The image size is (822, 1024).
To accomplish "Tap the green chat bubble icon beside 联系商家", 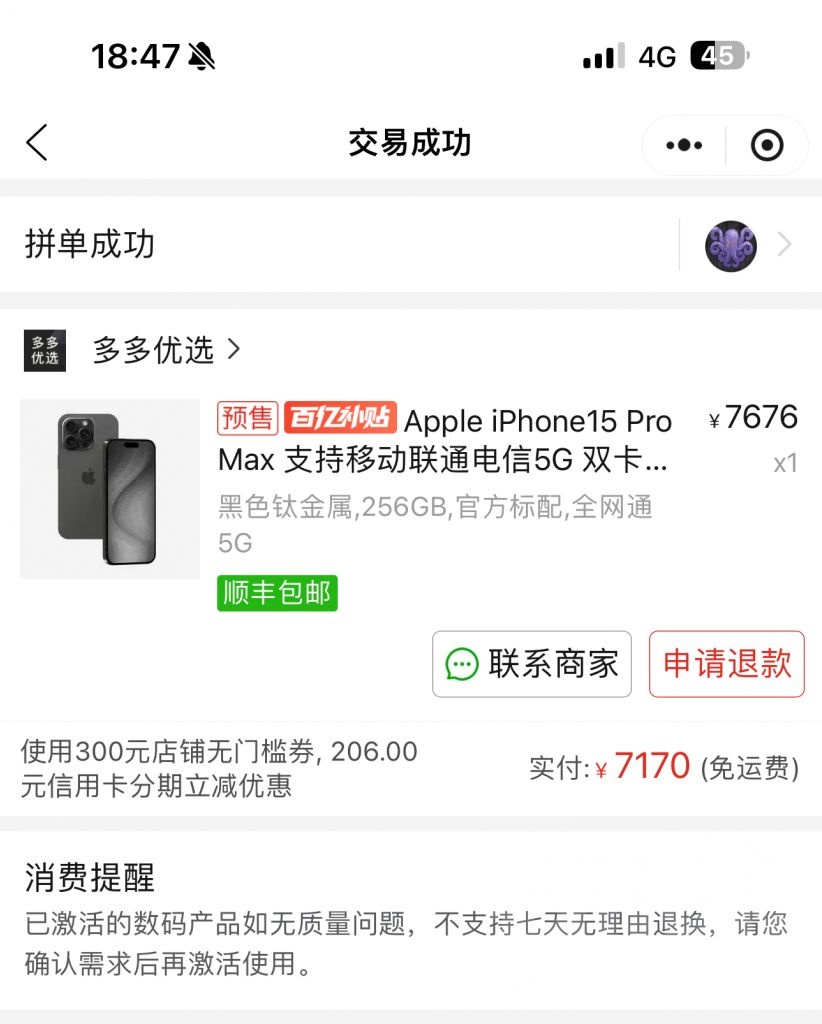I will click(460, 663).
